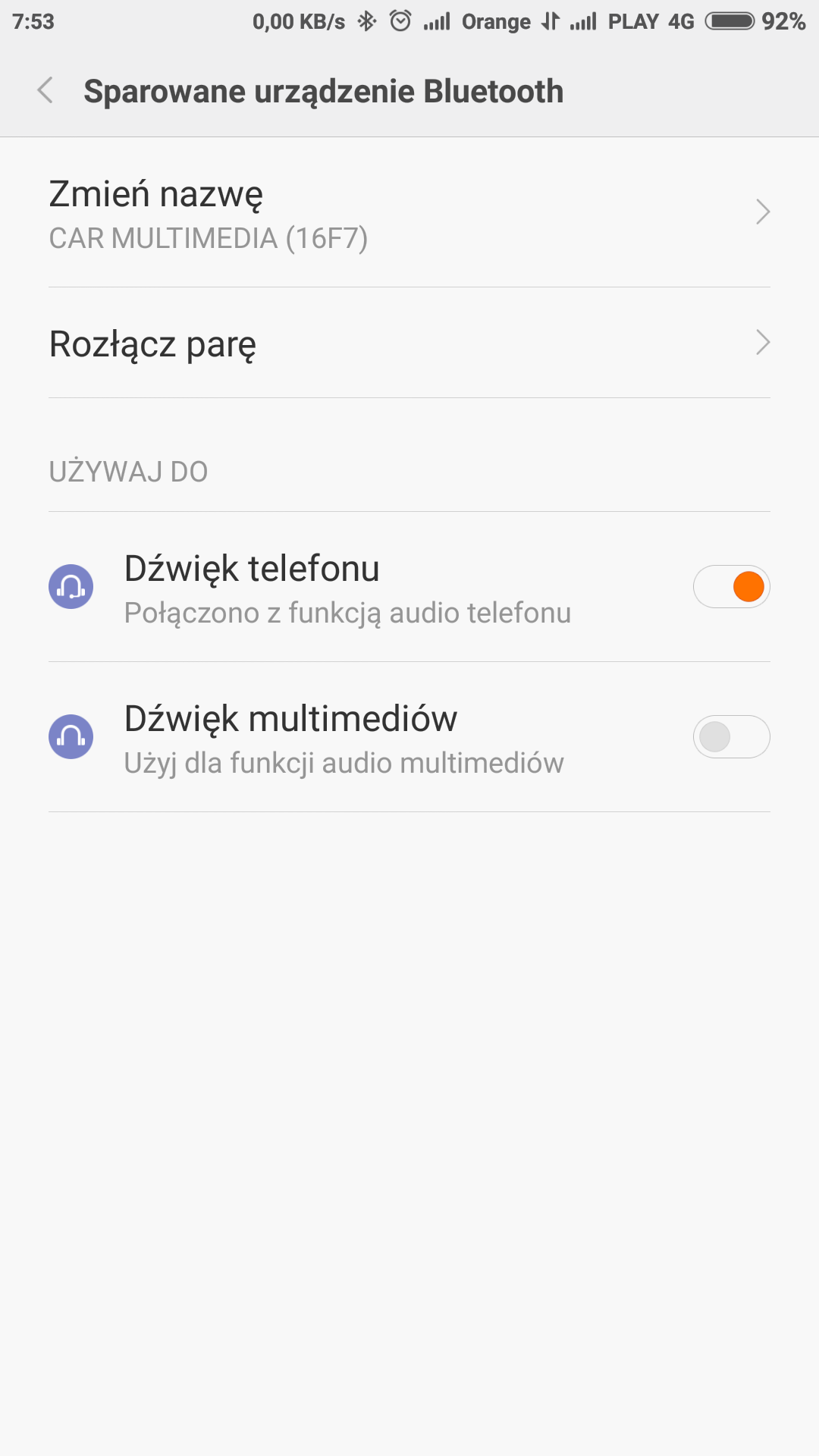Image resolution: width=819 pixels, height=1456 pixels.
Task: Open Zmień nazwę to rename the device
Action: pyautogui.click(x=409, y=213)
